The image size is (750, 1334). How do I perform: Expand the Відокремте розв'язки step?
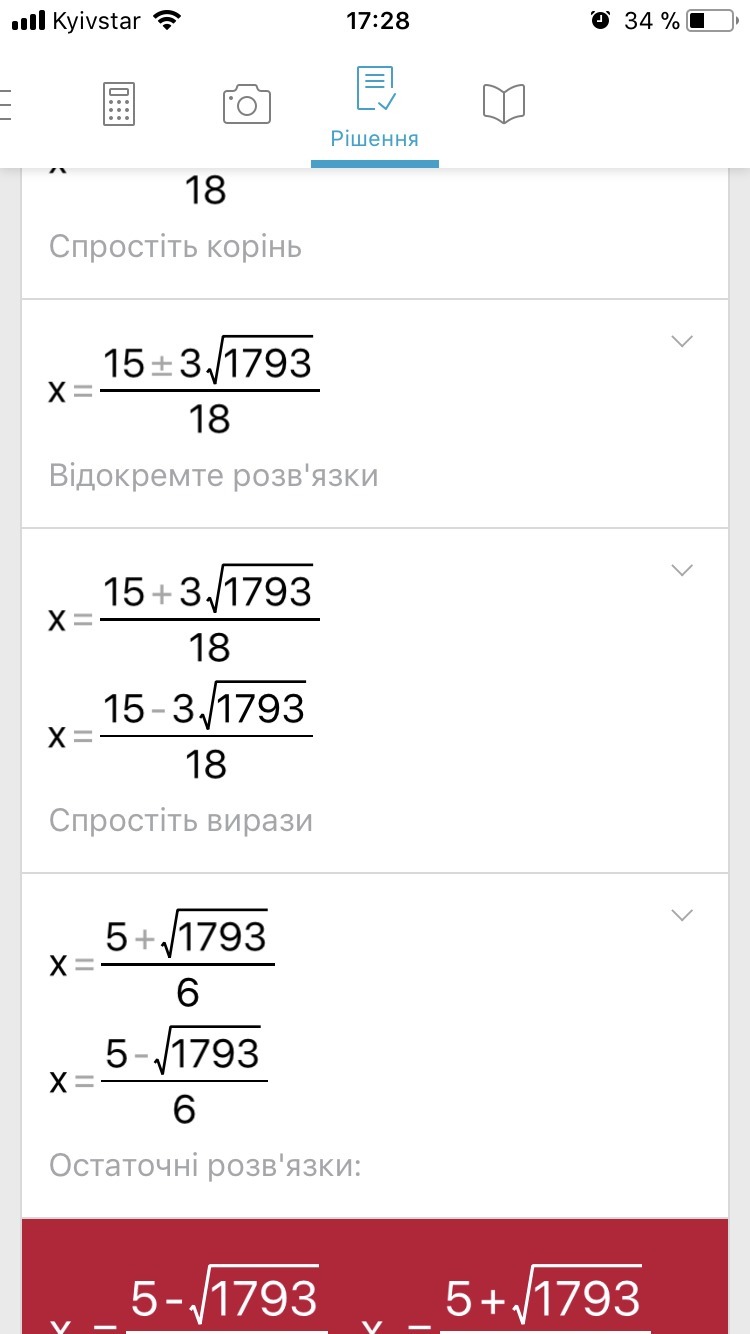pyautogui.click(x=682, y=341)
